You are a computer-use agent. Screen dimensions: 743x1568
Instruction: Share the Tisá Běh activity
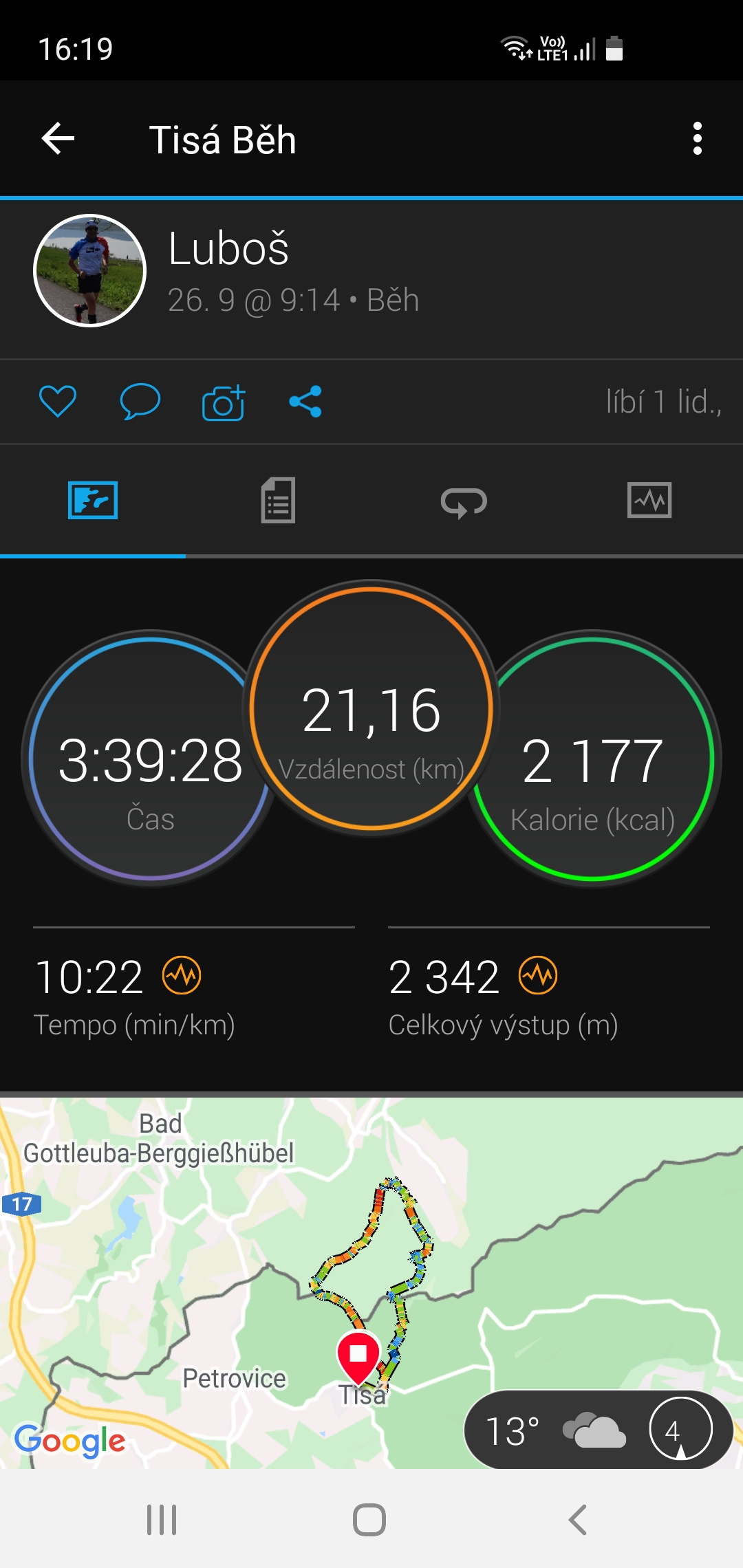coord(305,401)
